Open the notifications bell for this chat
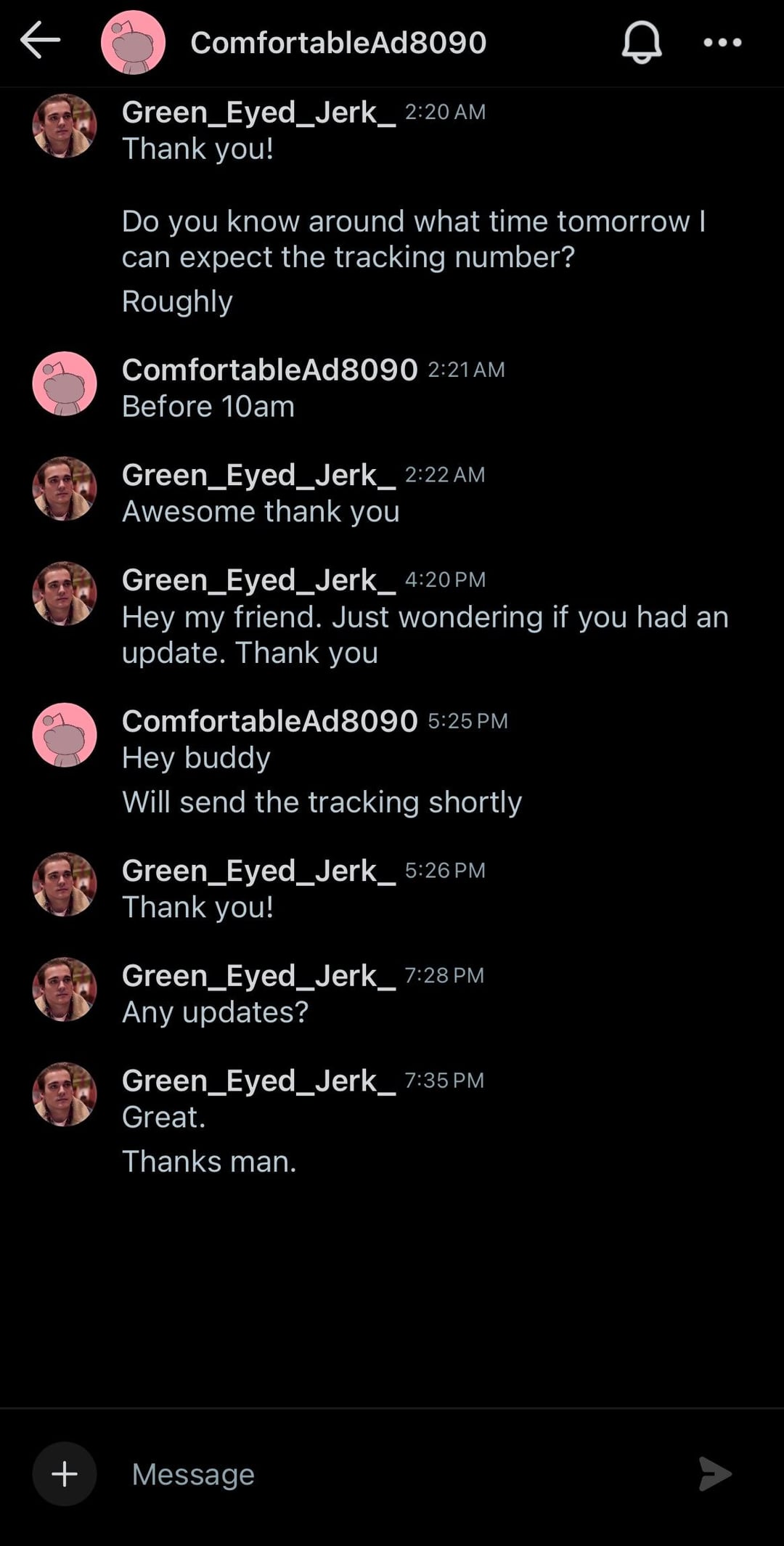This screenshot has height=1546, width=784. [642, 42]
